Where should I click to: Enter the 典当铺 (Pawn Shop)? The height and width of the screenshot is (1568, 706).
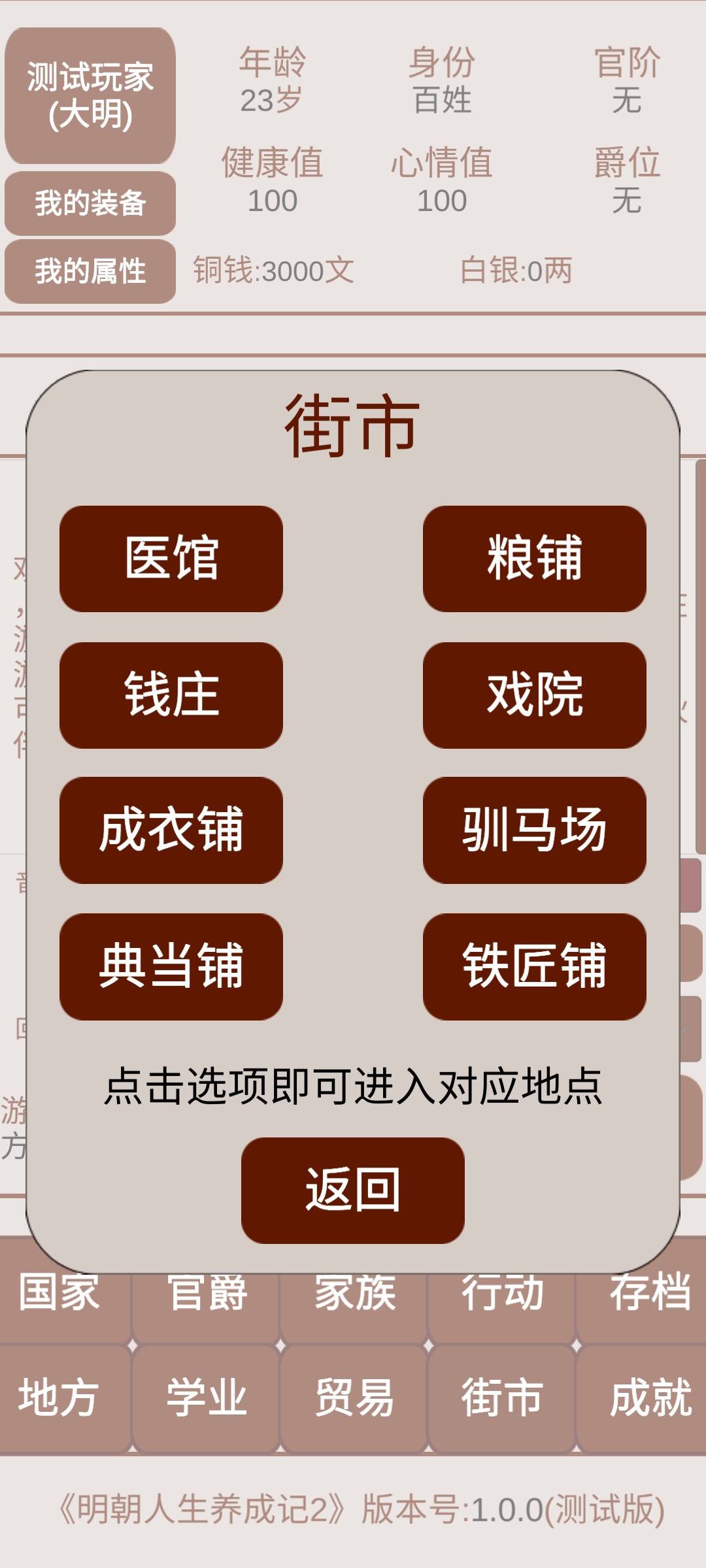pyautogui.click(x=172, y=962)
